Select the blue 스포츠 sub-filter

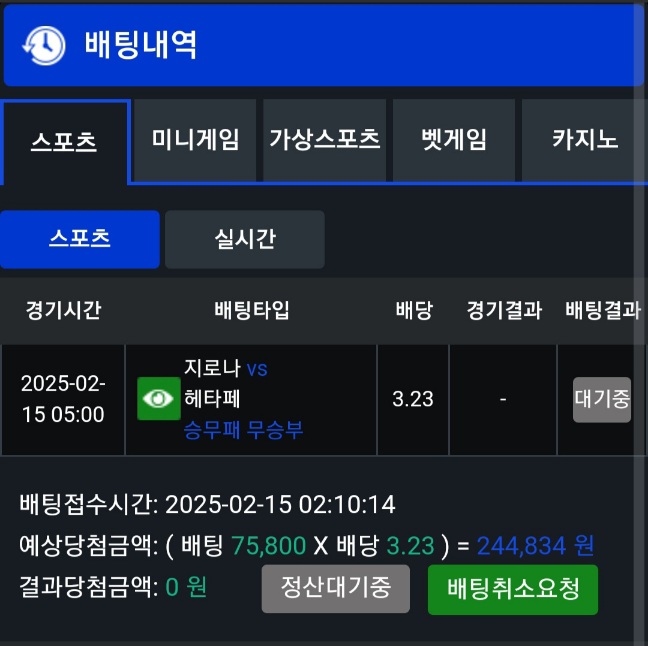point(80,239)
